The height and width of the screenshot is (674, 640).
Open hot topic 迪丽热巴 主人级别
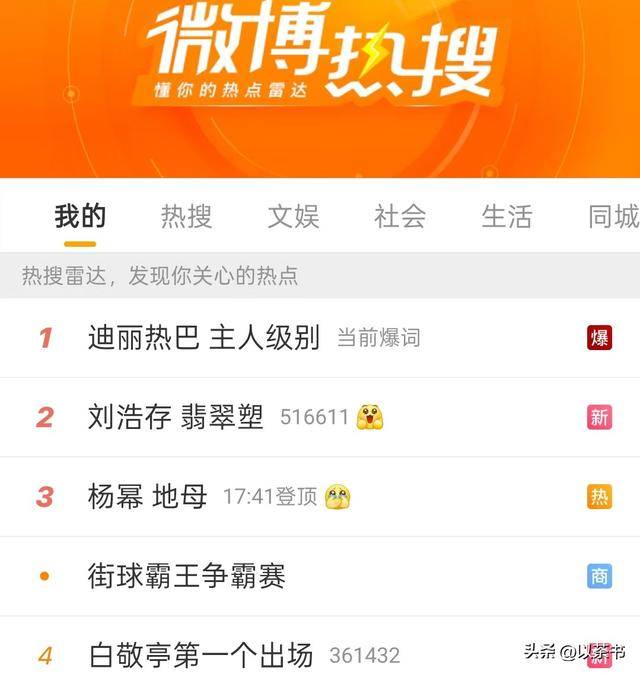coord(204,338)
